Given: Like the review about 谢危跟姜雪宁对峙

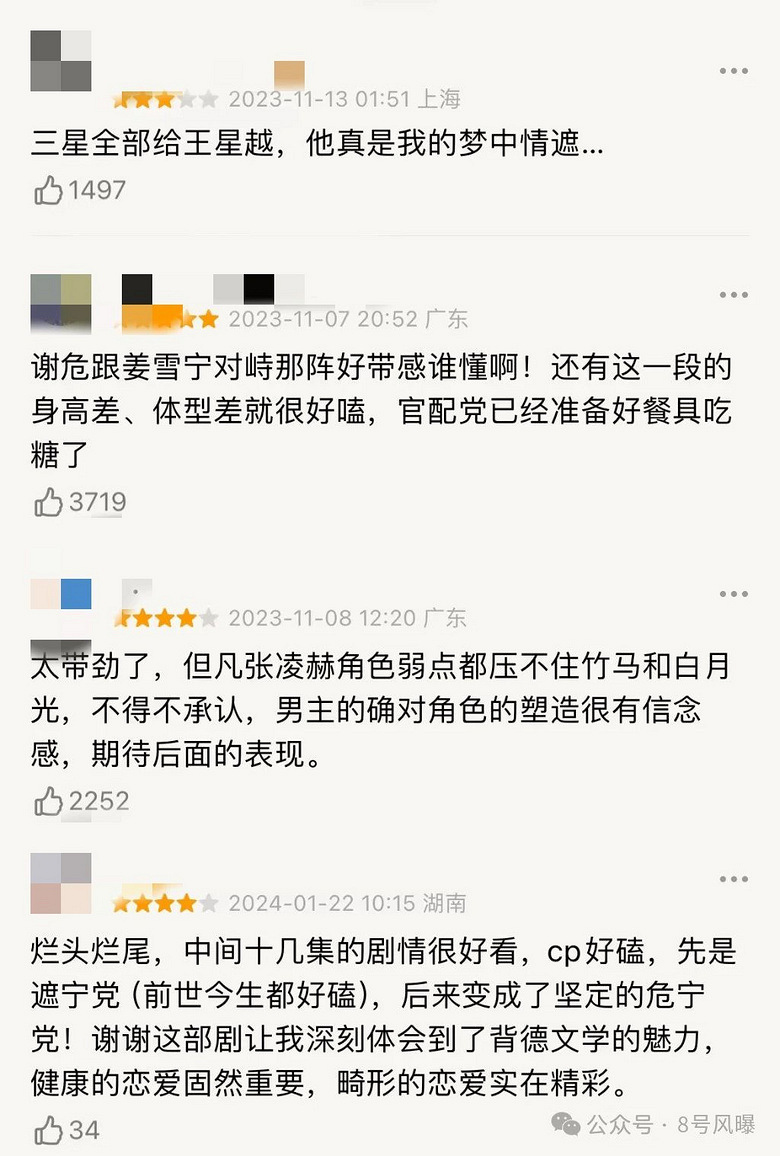Looking at the screenshot, I should pos(48,502).
